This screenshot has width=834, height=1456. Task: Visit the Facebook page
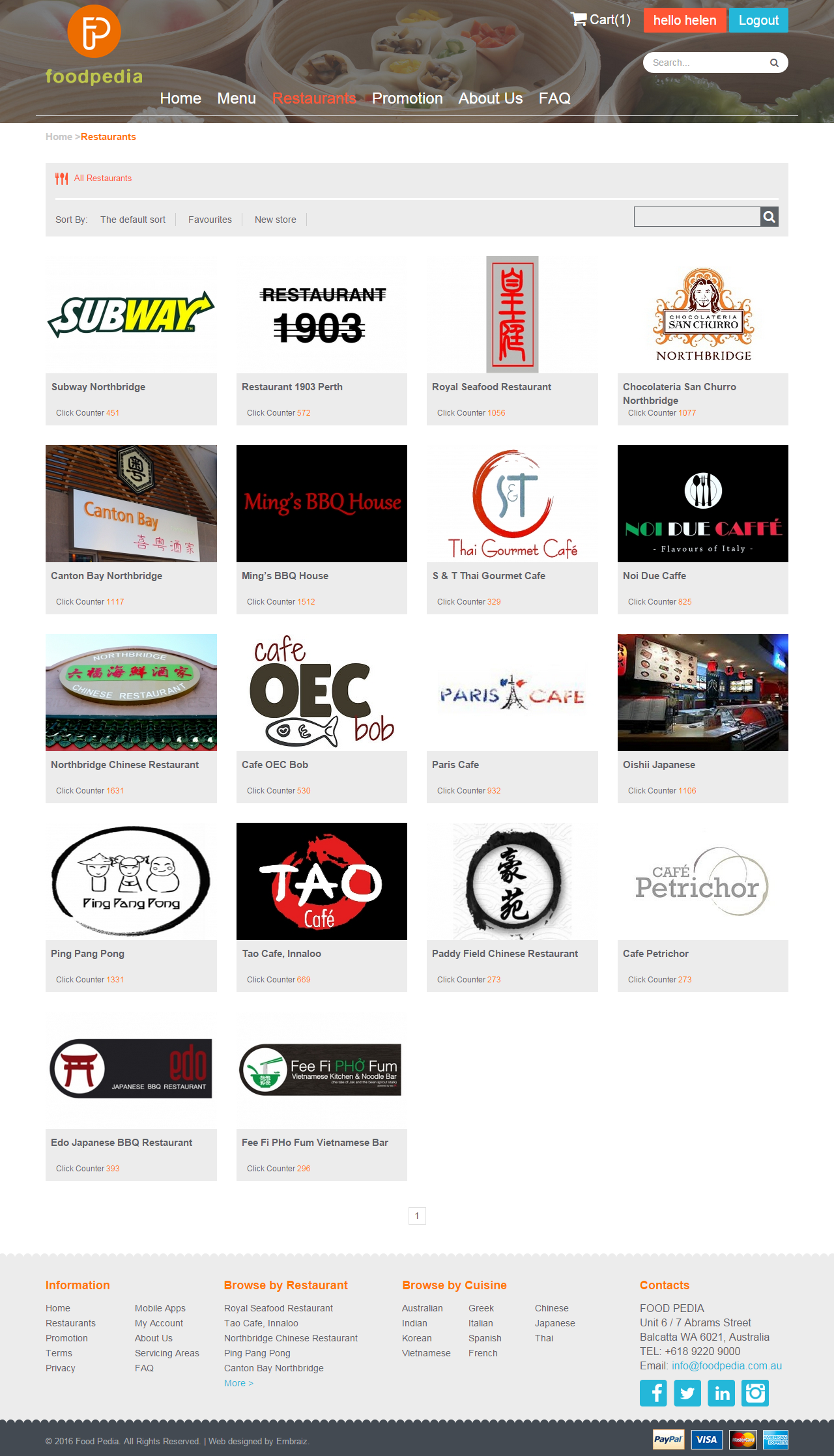[653, 1393]
